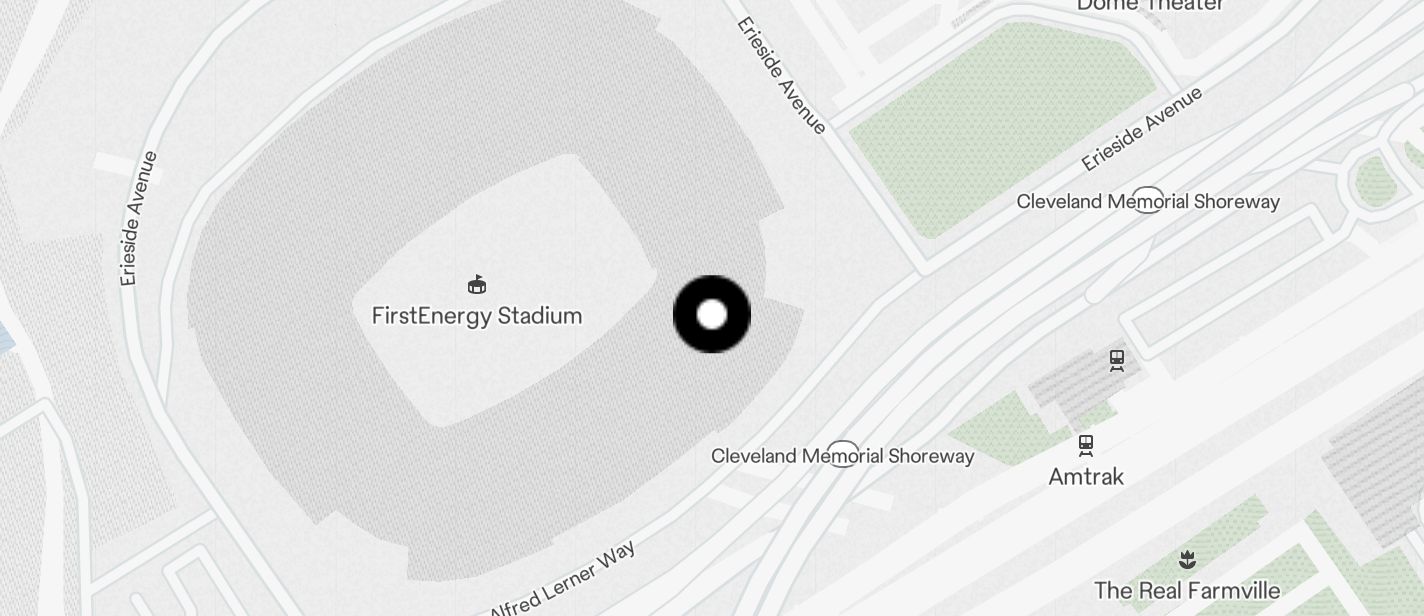1424x616 pixels.
Task: Open the Amtrak station marker
Action: (x=1086, y=445)
